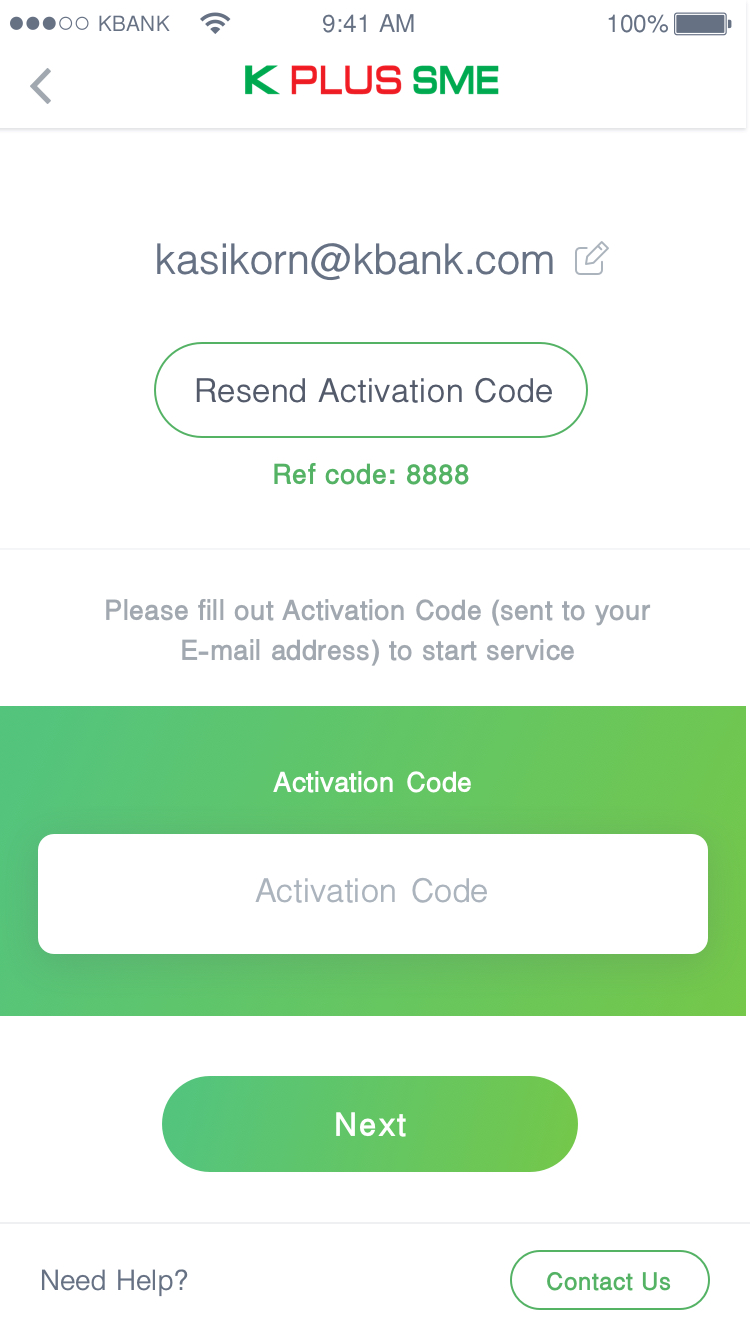Edit the kasikorn@kbank.com email address
The width and height of the screenshot is (750, 1334).
(x=591, y=259)
